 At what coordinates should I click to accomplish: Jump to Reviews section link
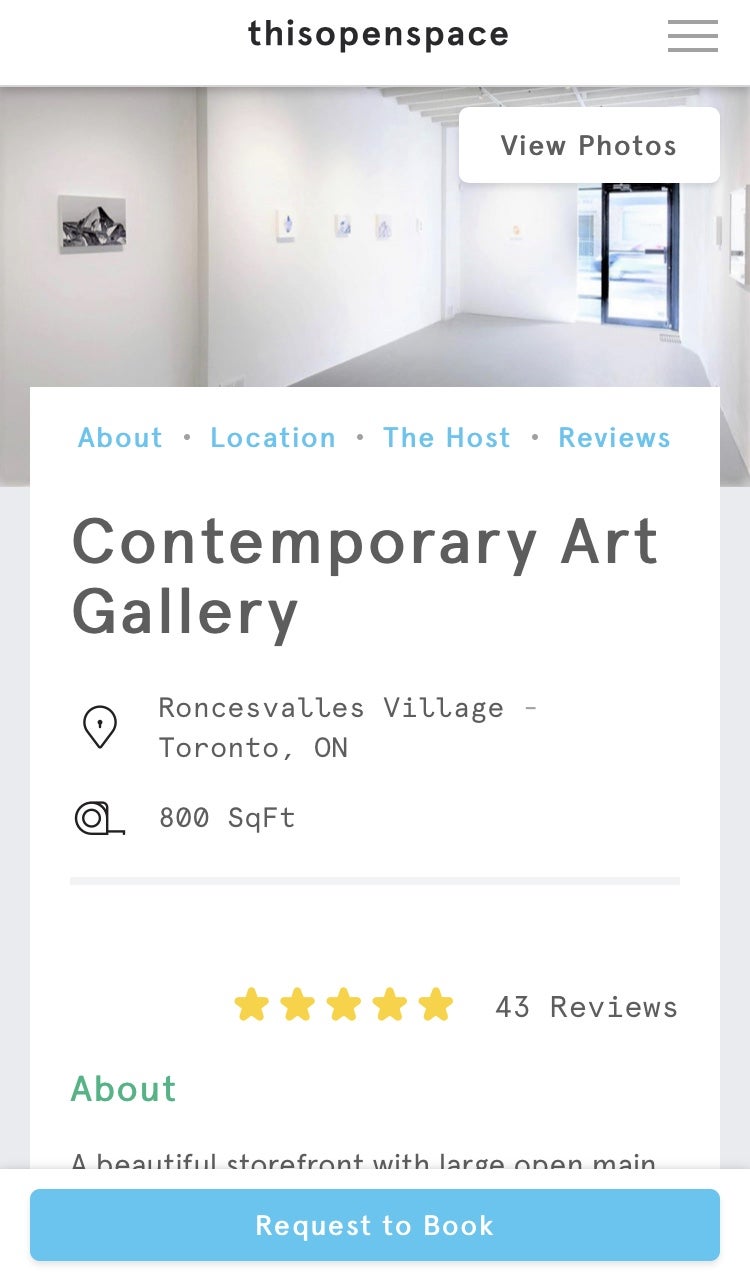[x=614, y=438]
